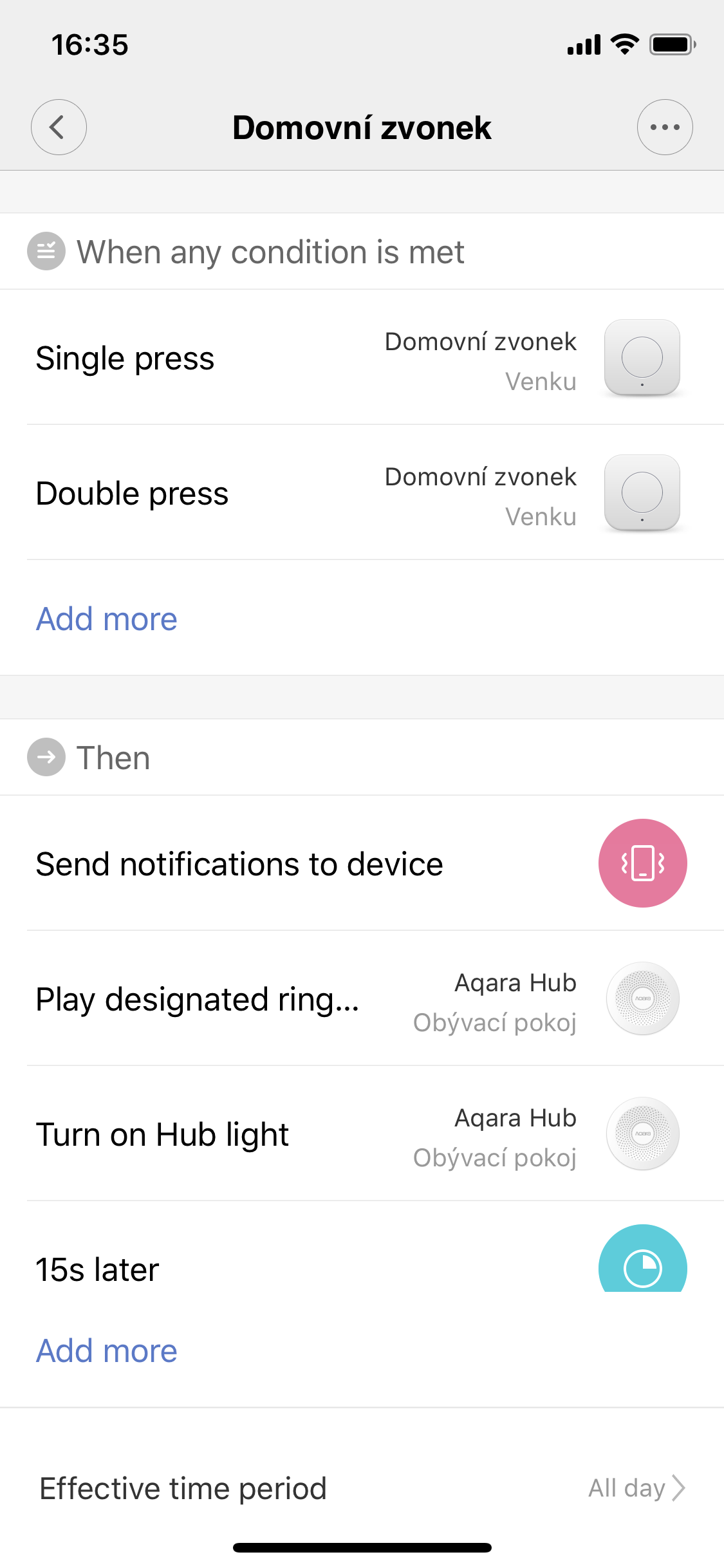Screen dimensions: 724x1568
Task: Open the Double press condition
Action: click(x=360, y=493)
